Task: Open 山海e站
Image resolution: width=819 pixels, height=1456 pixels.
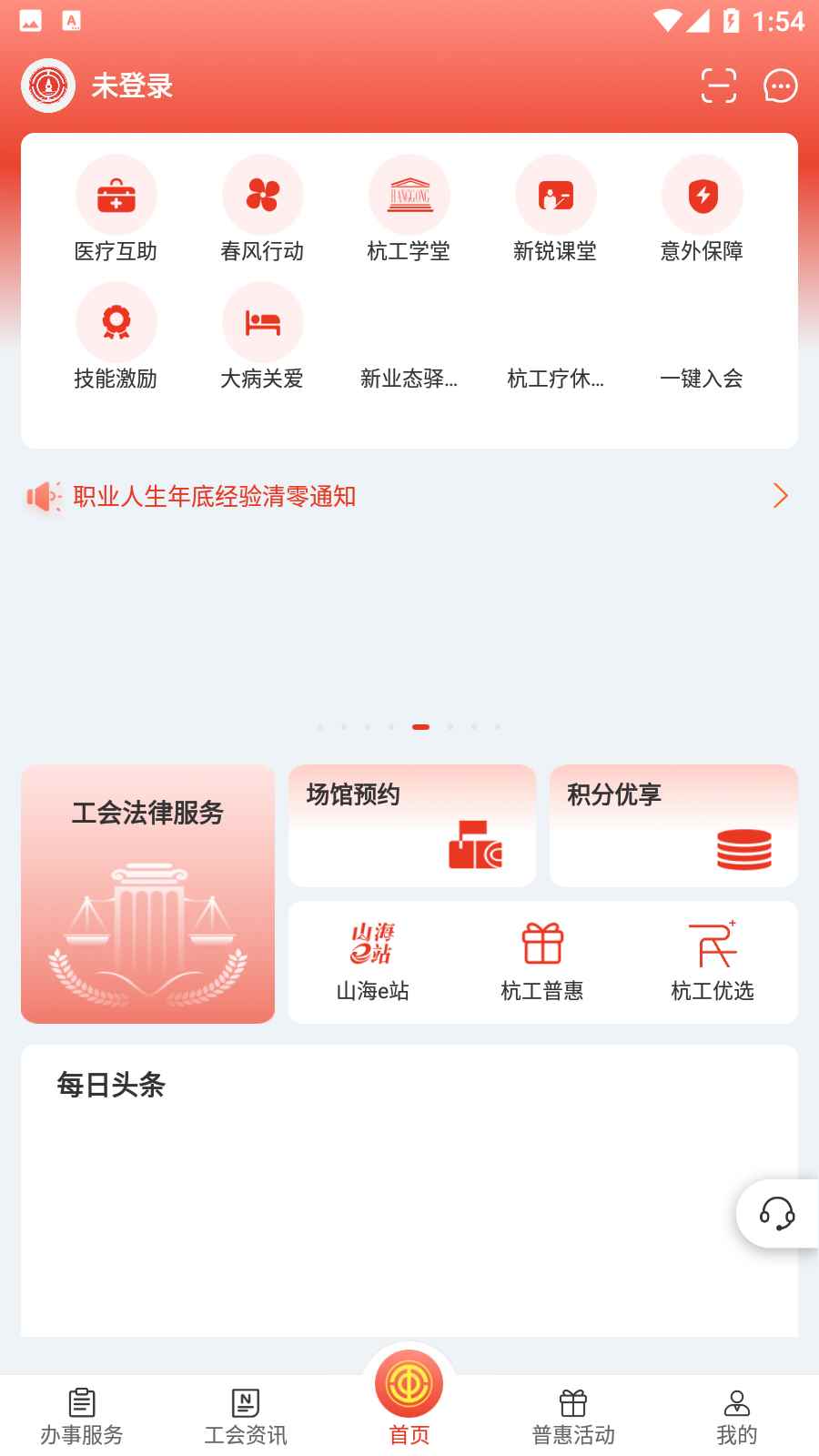Action: click(372, 962)
